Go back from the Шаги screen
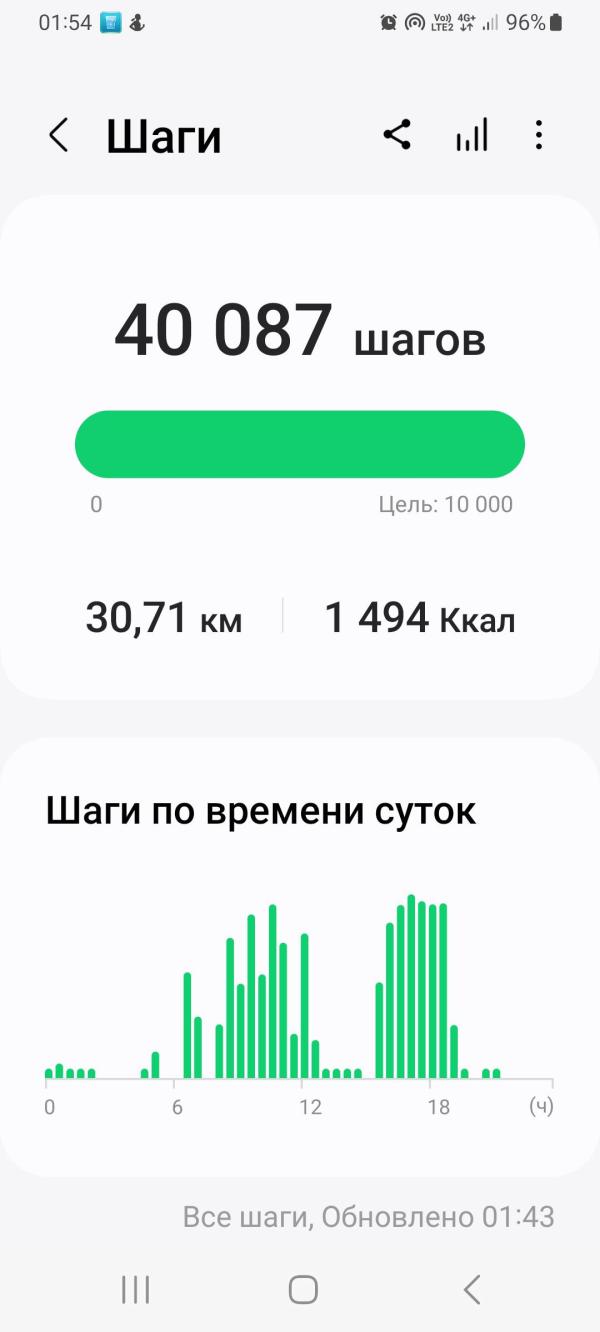The image size is (600, 1332). [x=59, y=135]
